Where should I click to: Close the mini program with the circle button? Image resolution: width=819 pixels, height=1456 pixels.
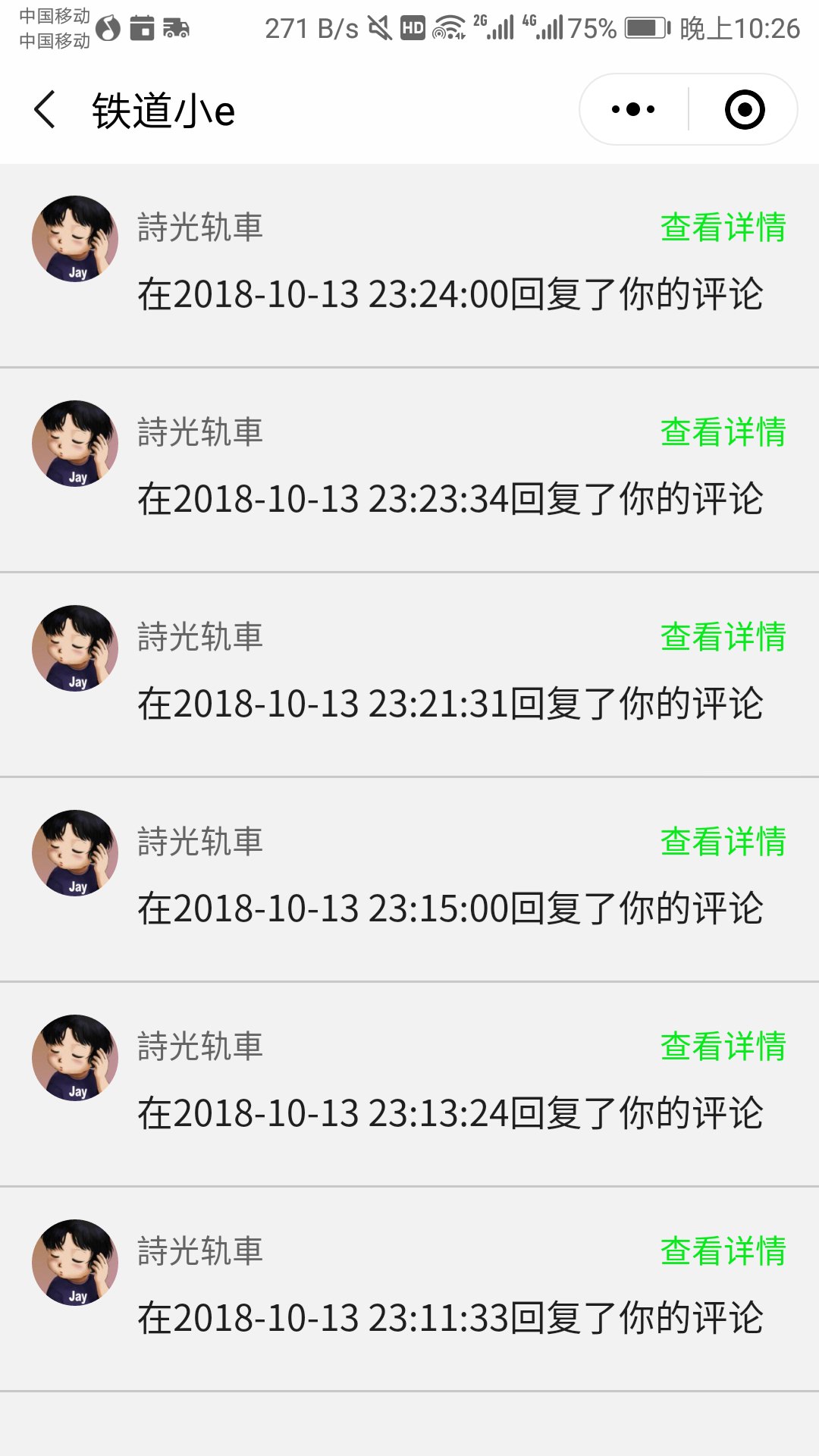[x=745, y=110]
